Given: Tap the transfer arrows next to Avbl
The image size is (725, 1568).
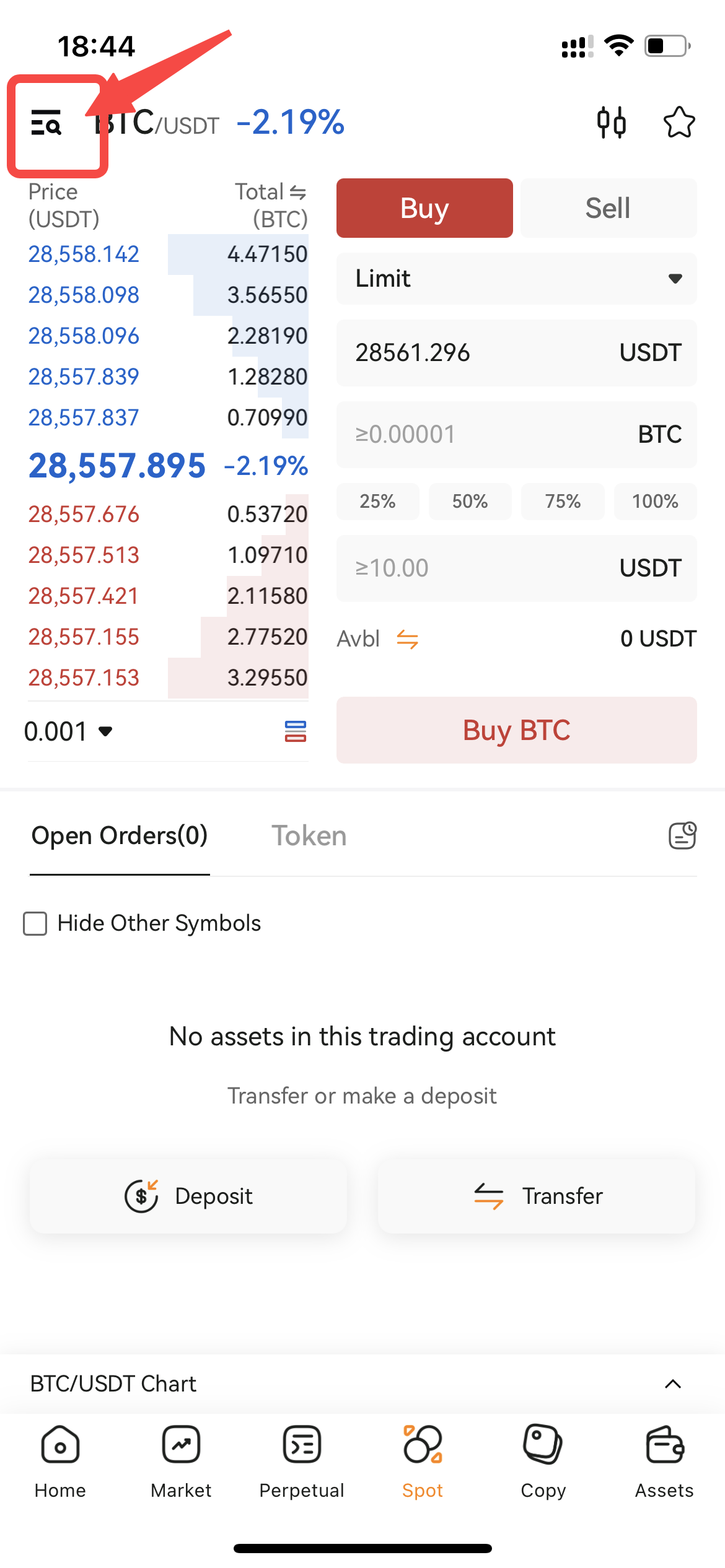Looking at the screenshot, I should [x=407, y=639].
